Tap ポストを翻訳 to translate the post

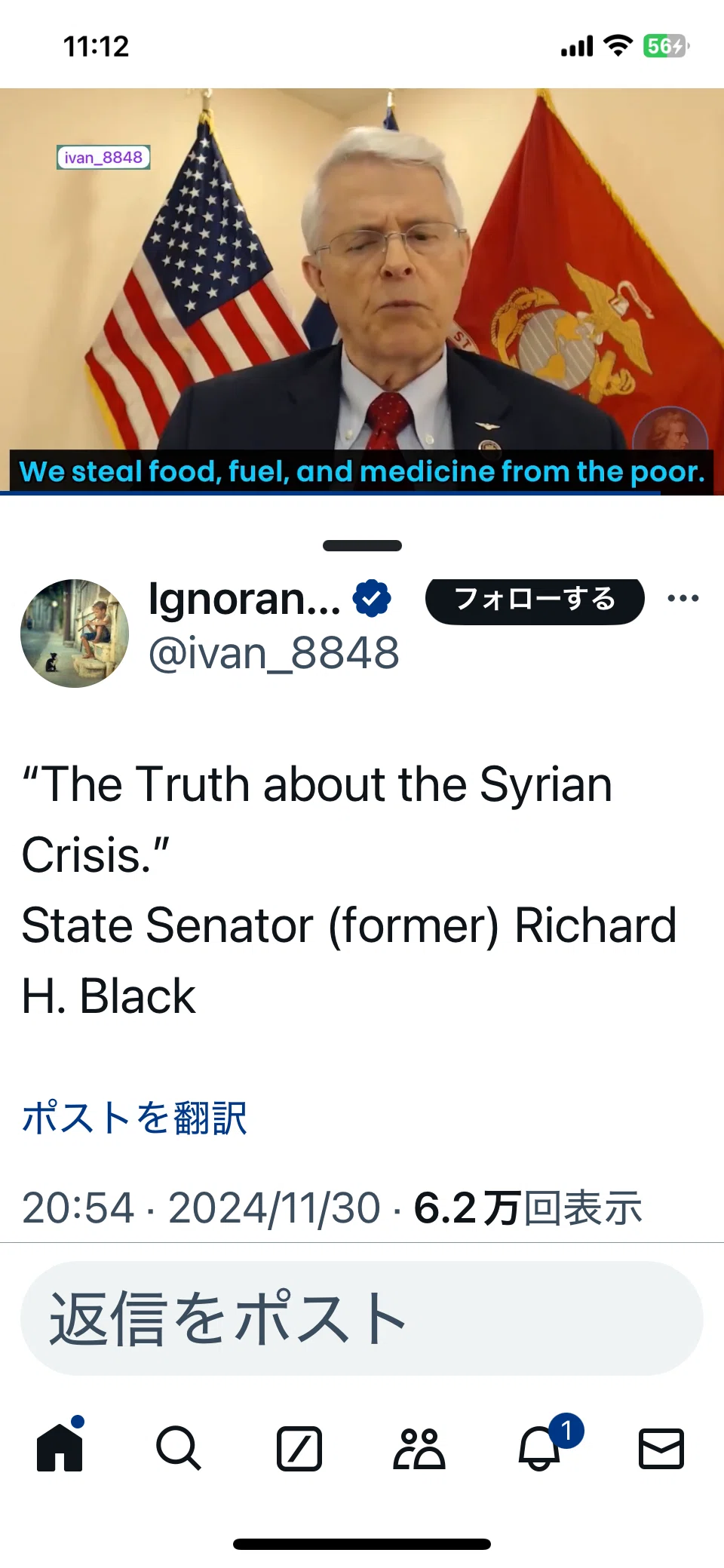[134, 1117]
